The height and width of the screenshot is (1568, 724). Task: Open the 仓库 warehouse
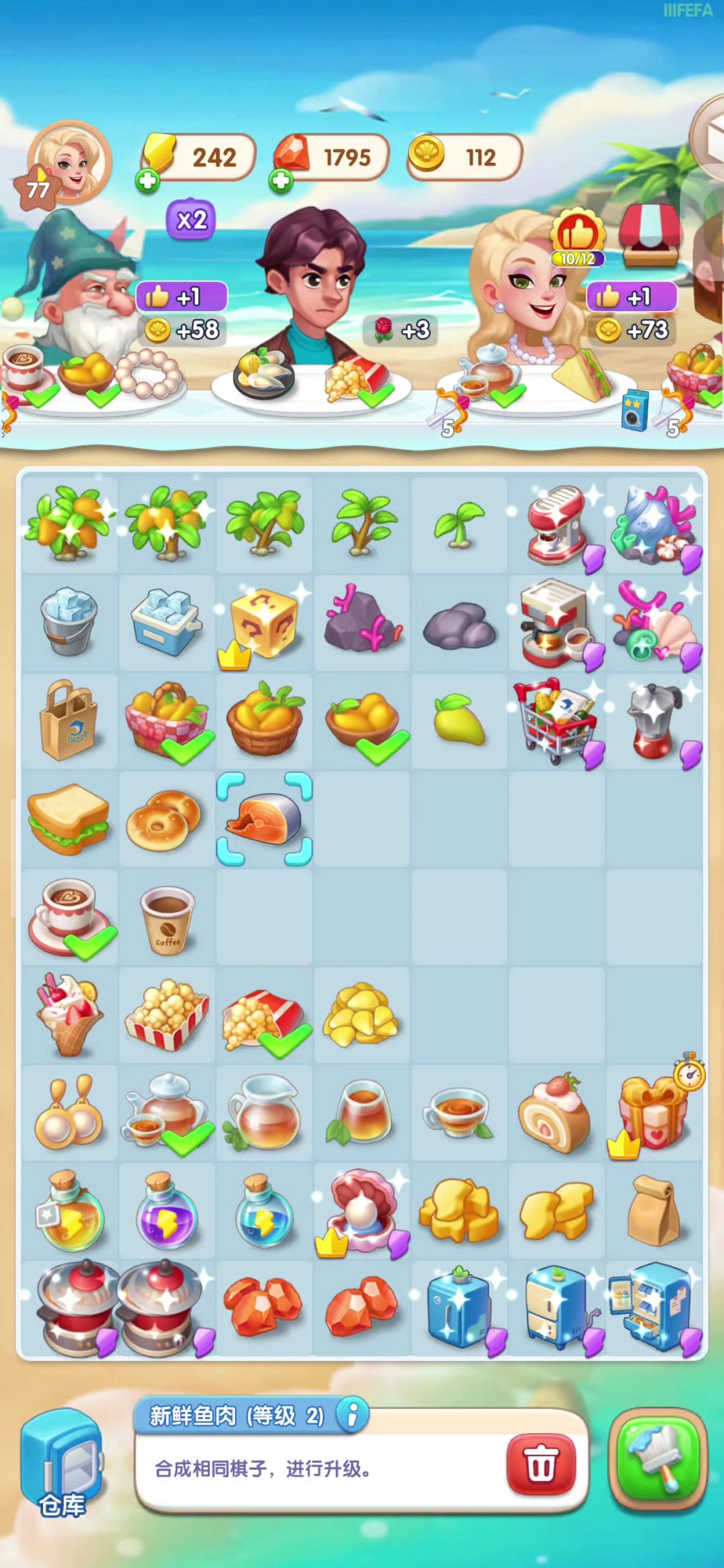pos(62,1464)
